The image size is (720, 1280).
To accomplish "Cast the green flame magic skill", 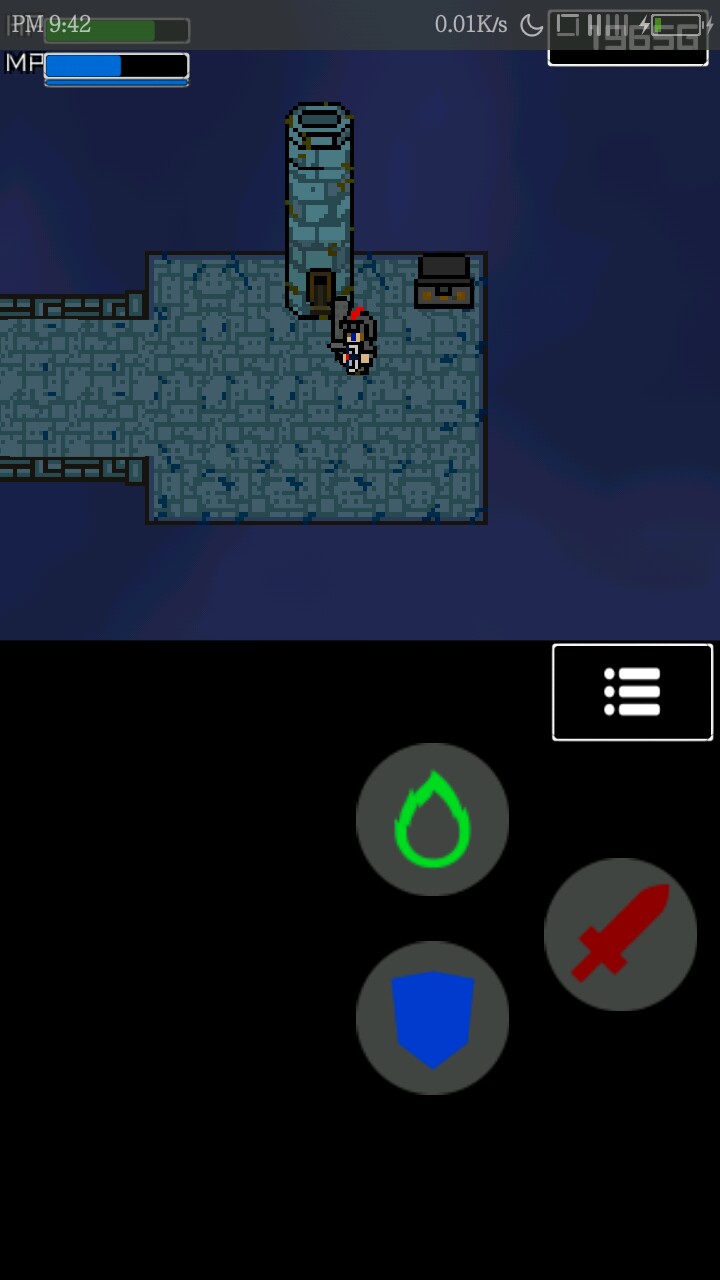I will tap(432, 819).
